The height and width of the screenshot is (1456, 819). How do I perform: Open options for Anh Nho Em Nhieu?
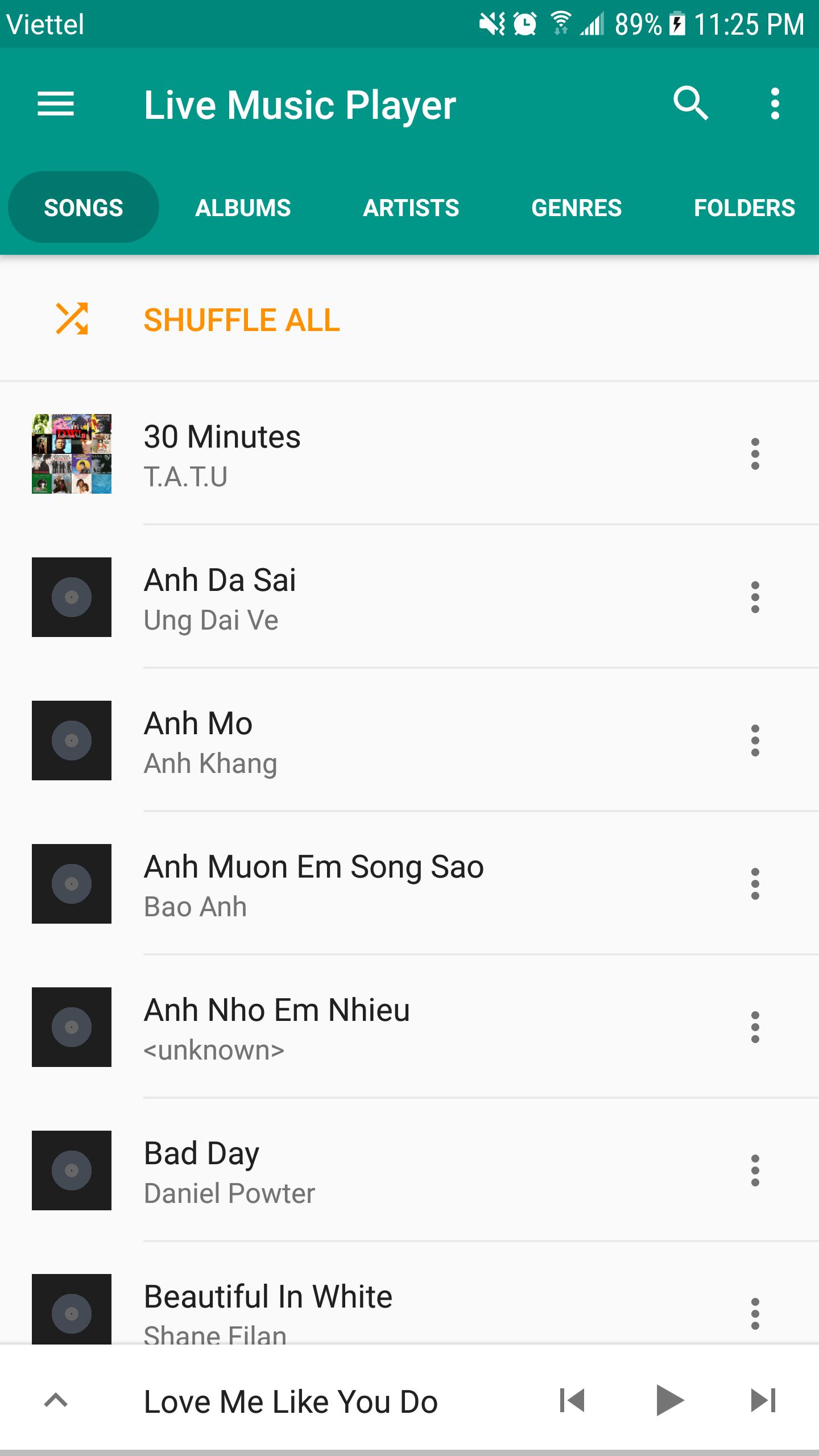755,1027
